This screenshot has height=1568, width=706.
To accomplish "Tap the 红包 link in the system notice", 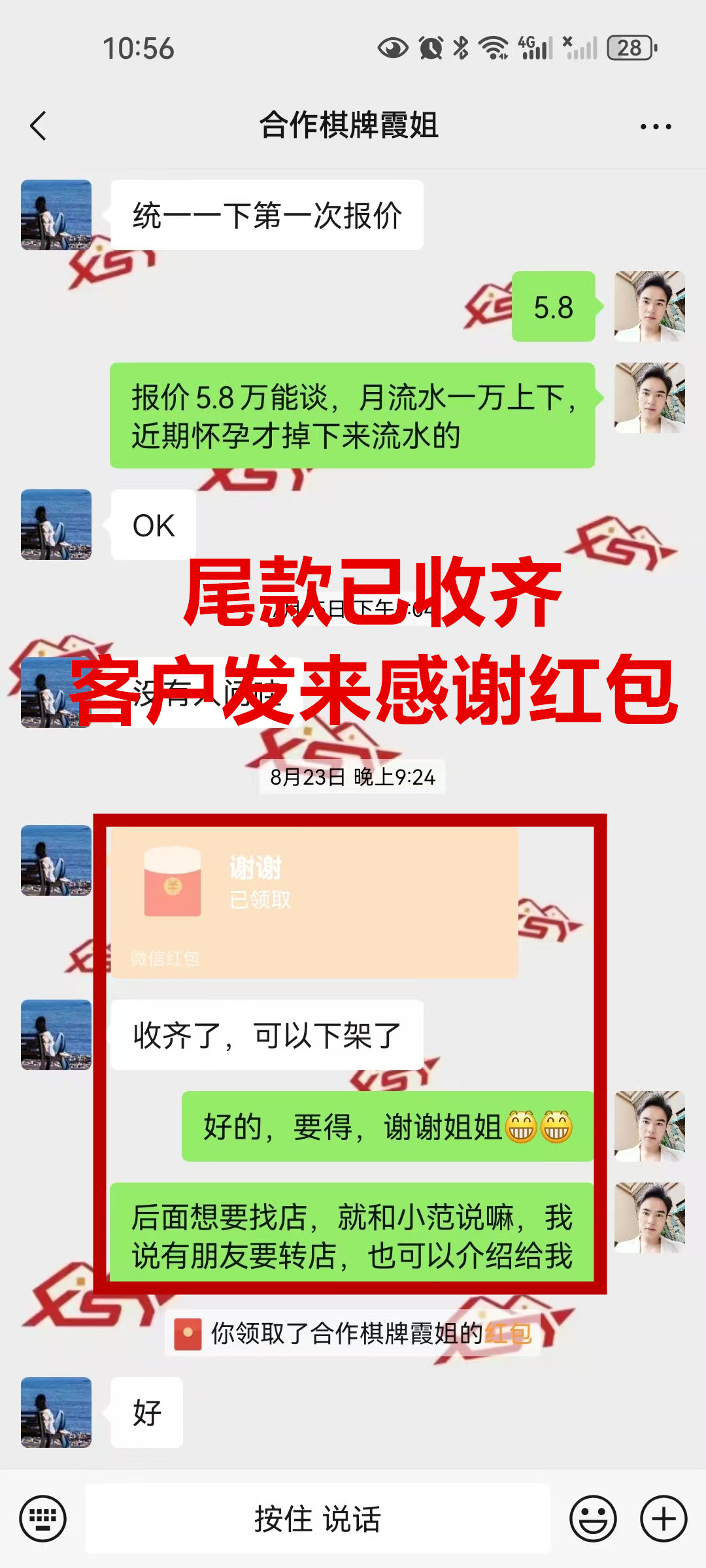I will pos(508,1333).
